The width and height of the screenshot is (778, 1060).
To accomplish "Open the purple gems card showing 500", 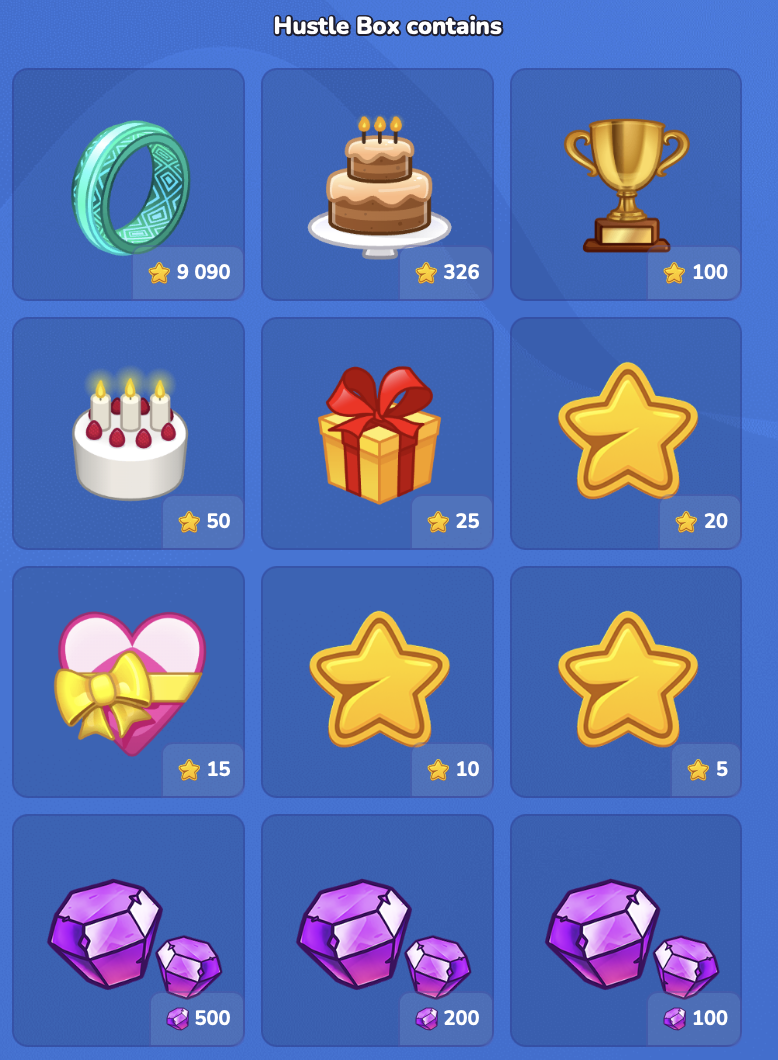I will [128, 930].
